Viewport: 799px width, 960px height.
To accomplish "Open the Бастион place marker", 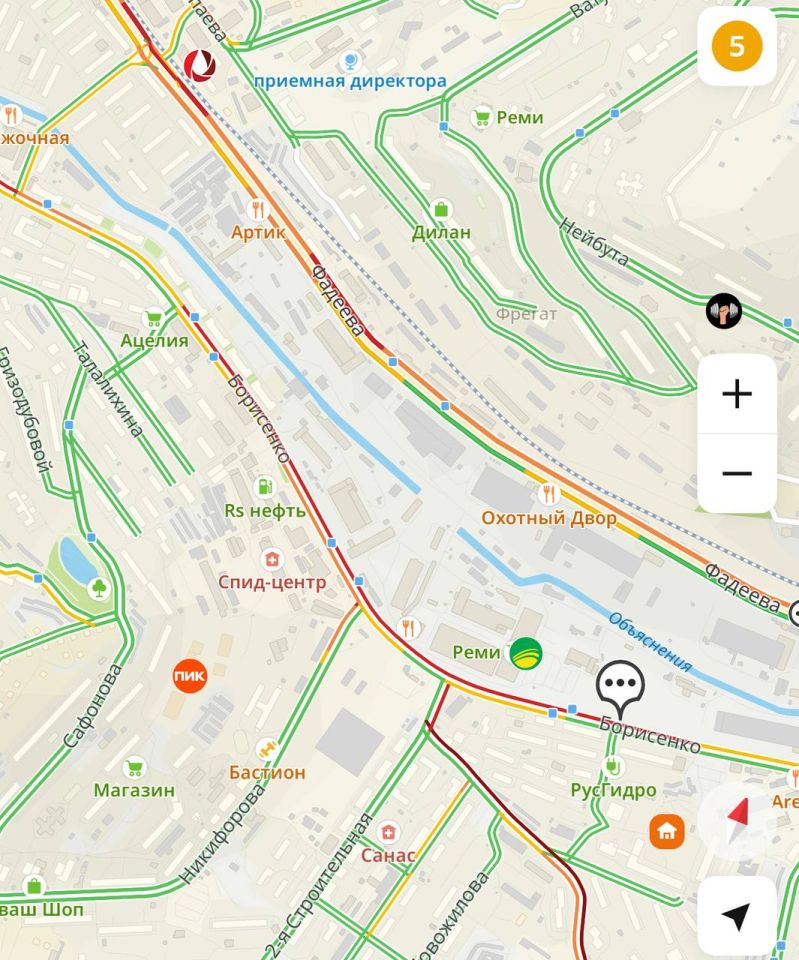I will tap(266, 749).
